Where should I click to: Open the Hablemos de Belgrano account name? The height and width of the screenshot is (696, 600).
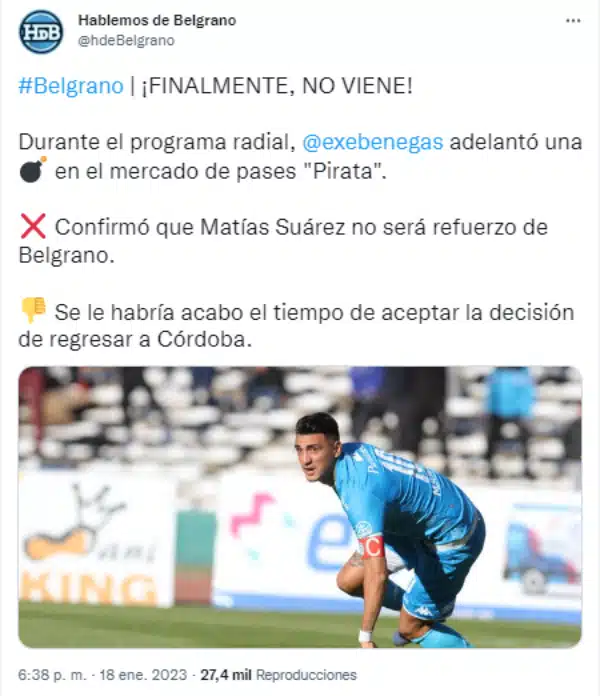click(157, 21)
